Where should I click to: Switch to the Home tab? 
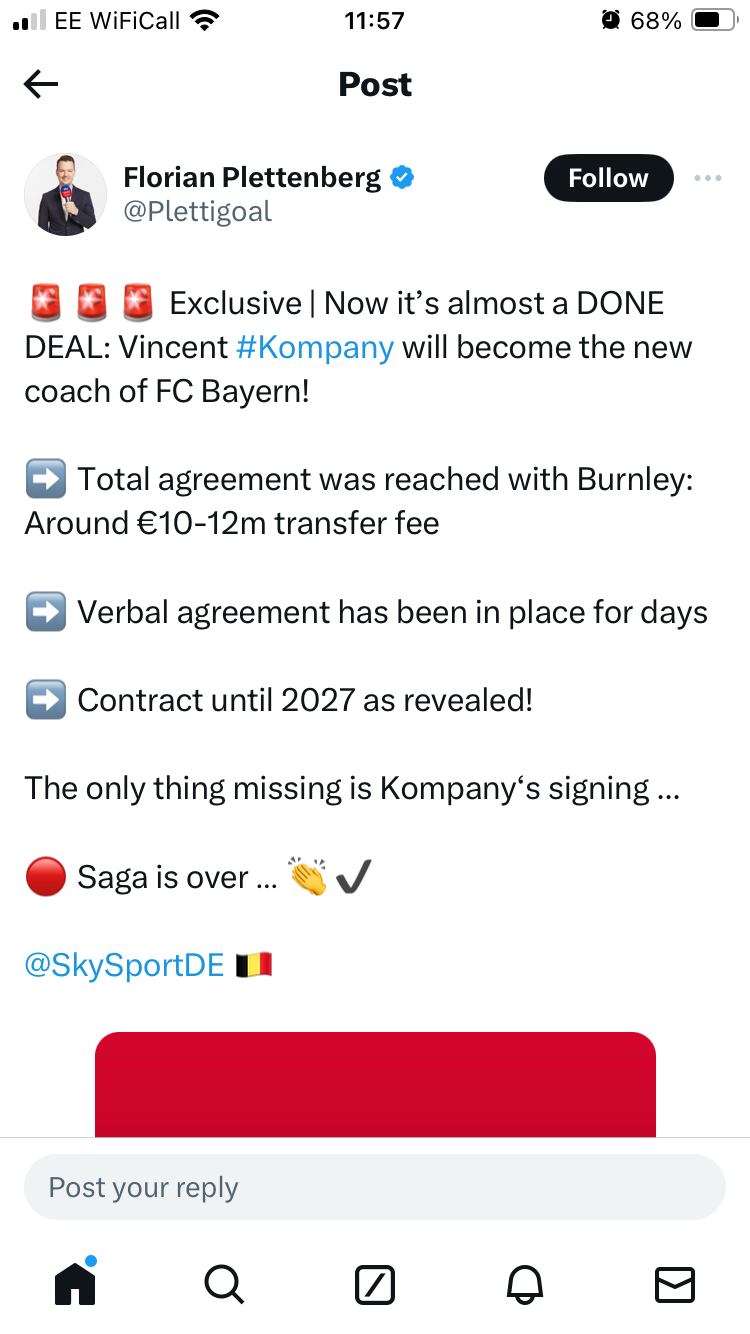[75, 1283]
